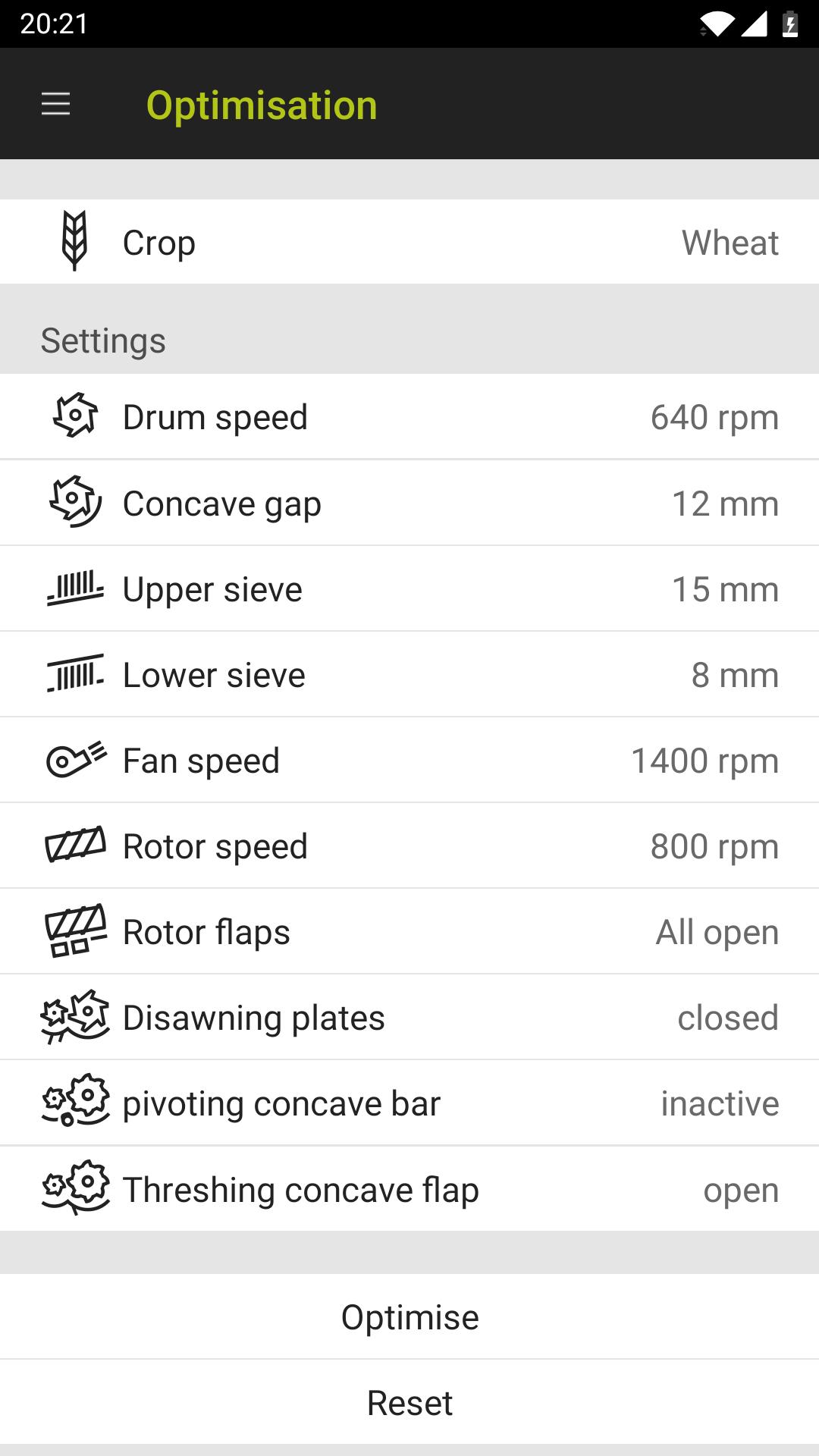
Task: Tap the Rotor speed row
Action: click(x=409, y=846)
